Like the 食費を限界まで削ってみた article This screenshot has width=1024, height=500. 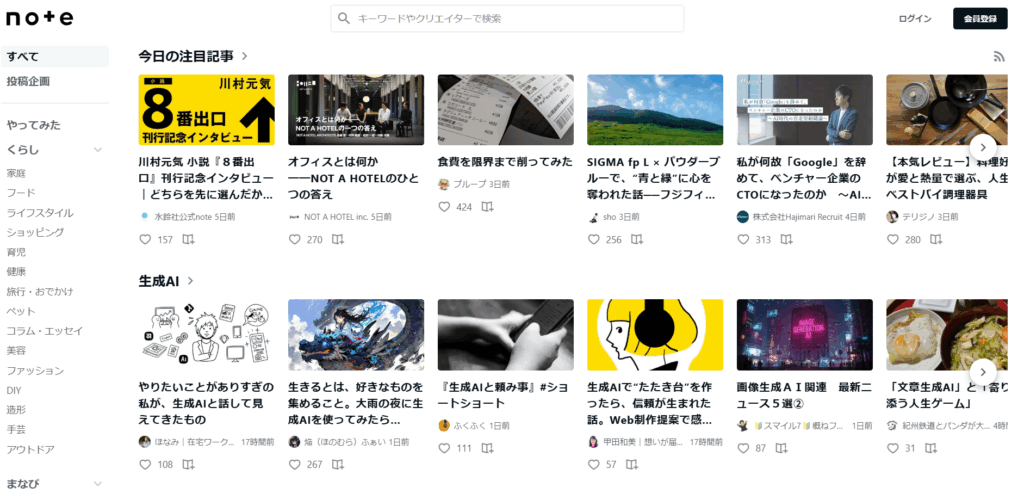coord(445,207)
